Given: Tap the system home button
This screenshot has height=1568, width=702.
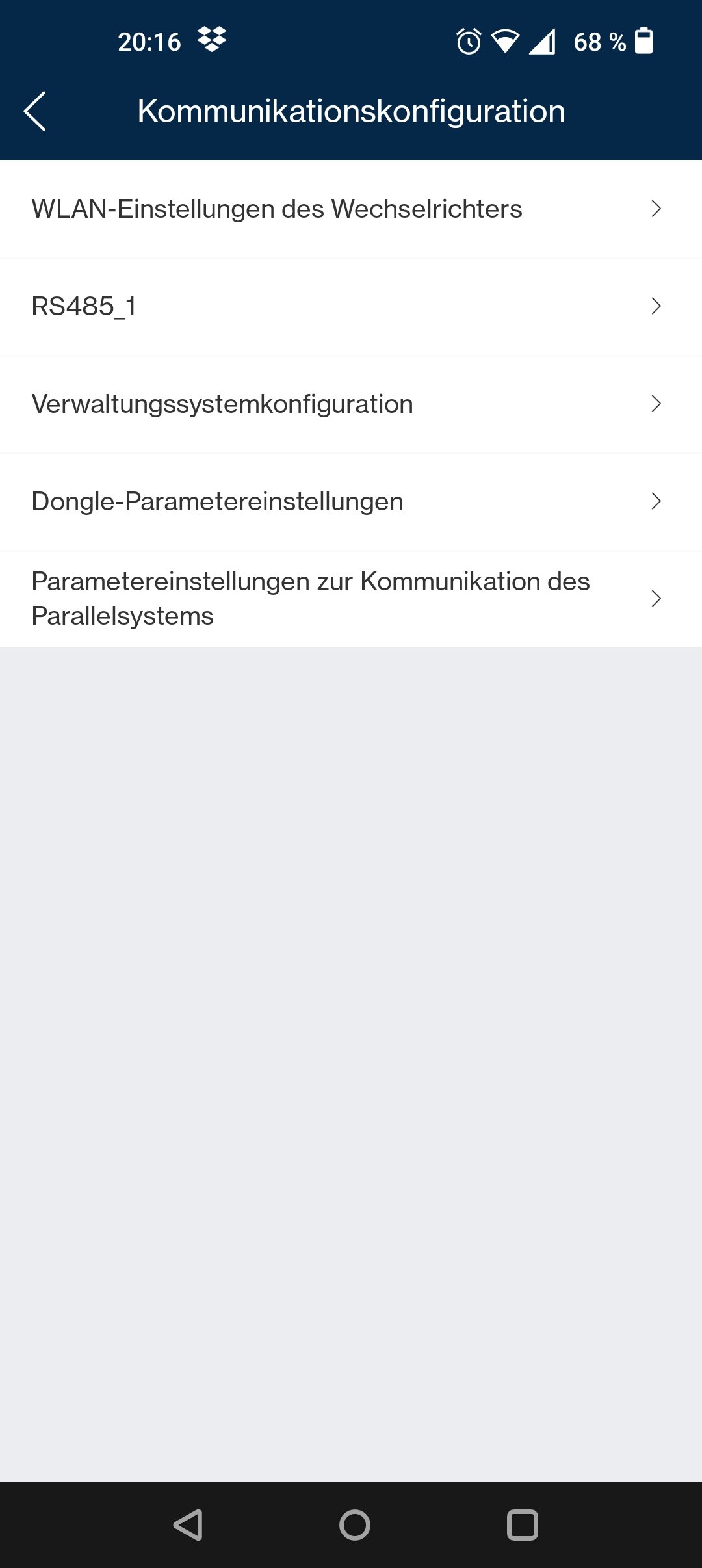Looking at the screenshot, I should tap(354, 1524).
